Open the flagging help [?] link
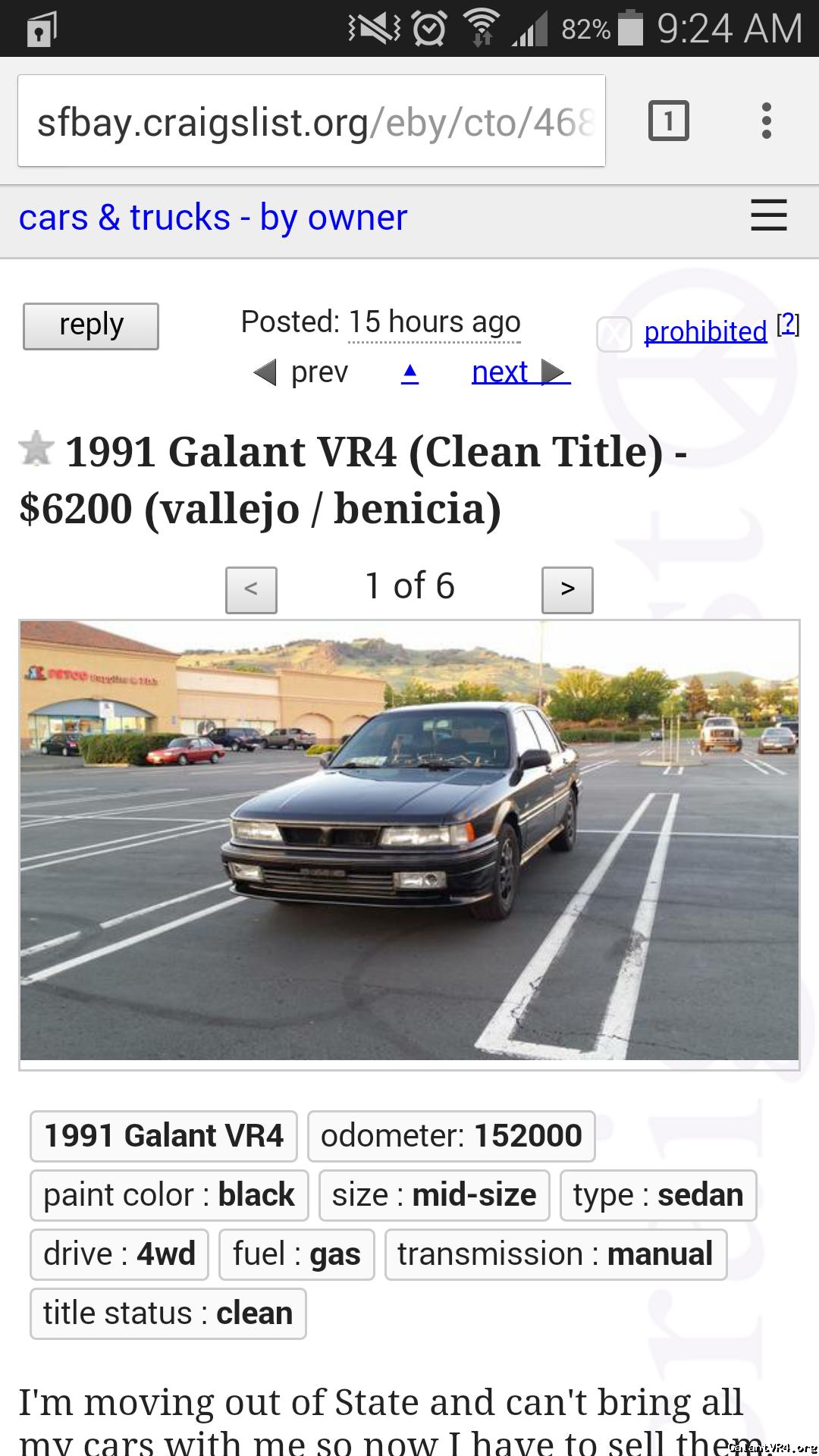Screen dimensions: 819x1456 pyautogui.click(x=788, y=325)
